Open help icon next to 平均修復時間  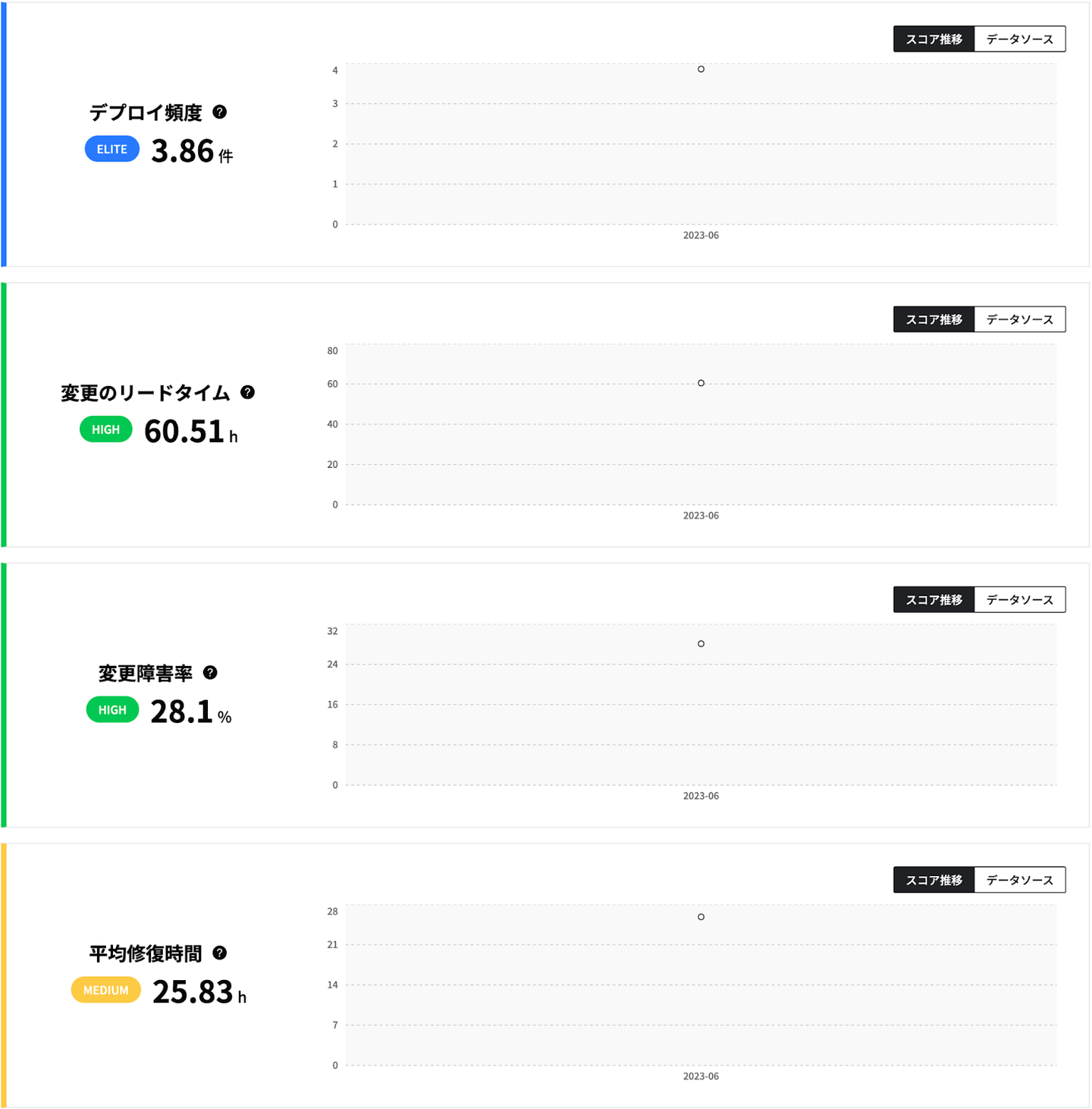220,953
